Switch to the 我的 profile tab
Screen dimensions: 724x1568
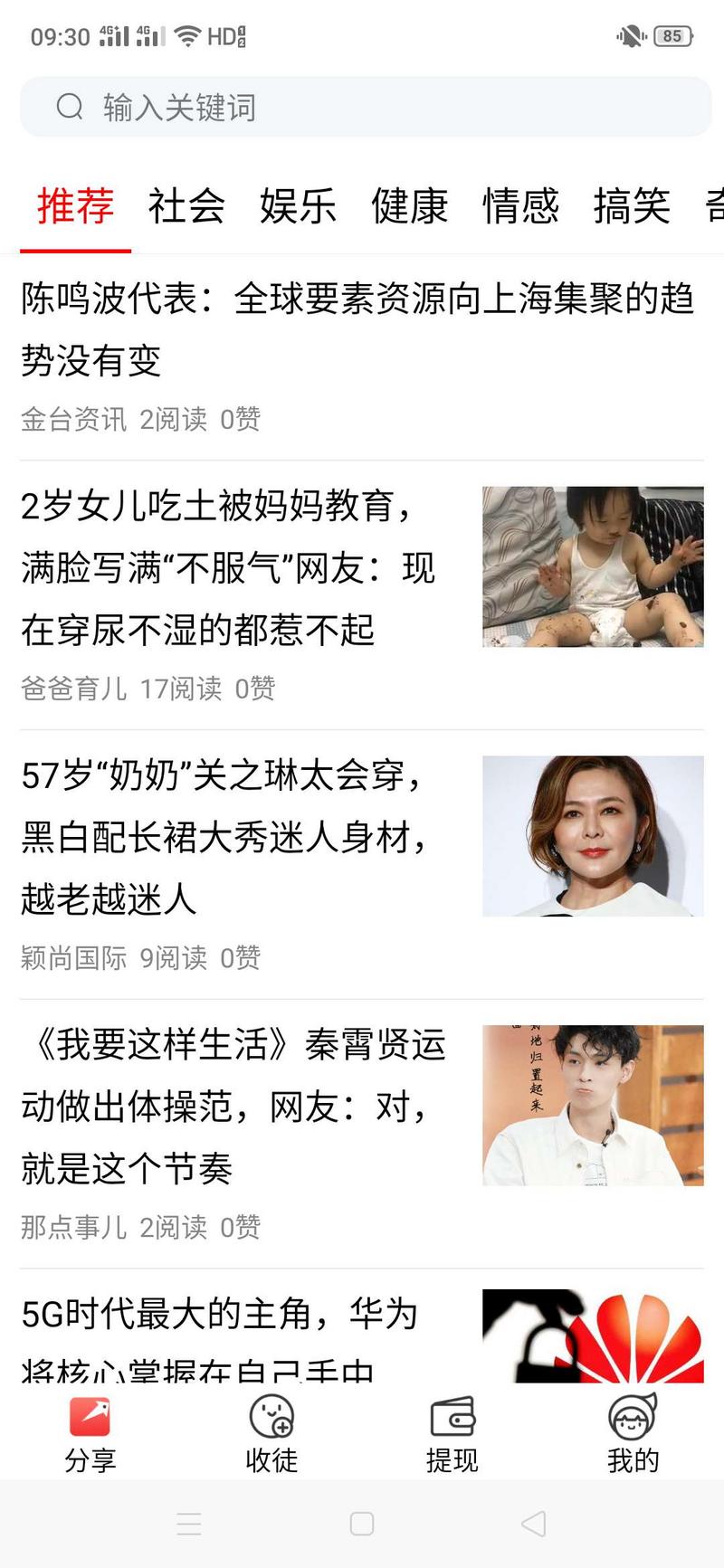[x=633, y=1434]
